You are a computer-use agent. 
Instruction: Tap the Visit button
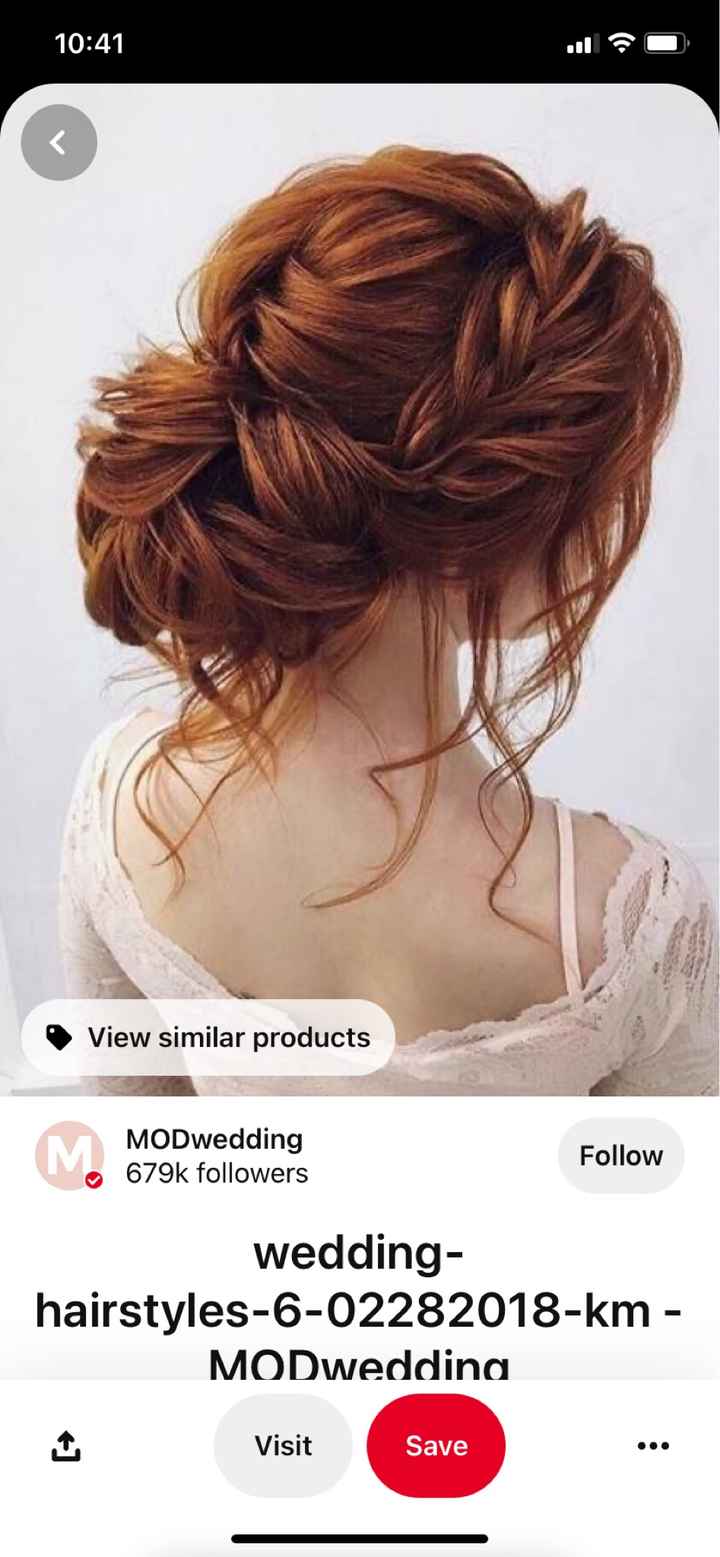tap(282, 1444)
